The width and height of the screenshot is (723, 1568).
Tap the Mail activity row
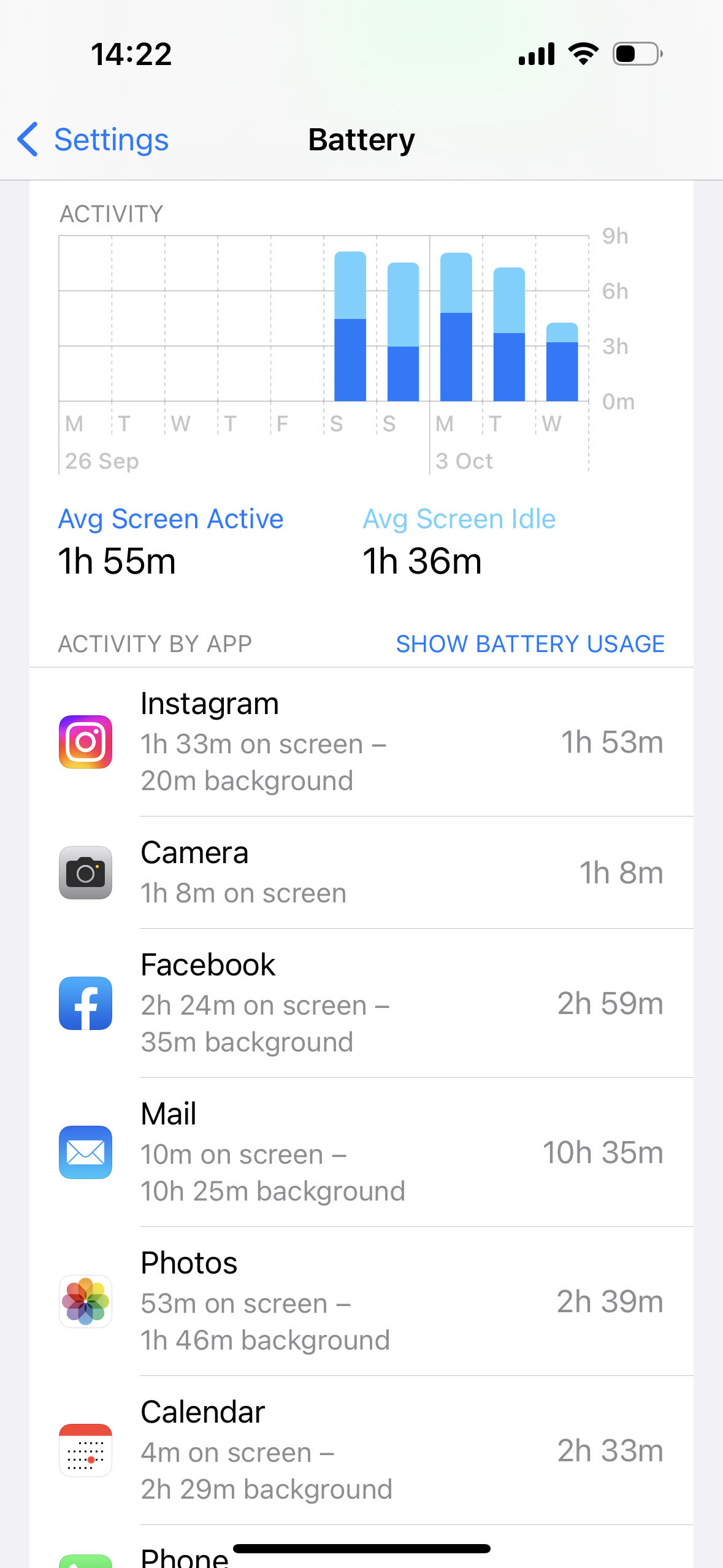[x=361, y=1153]
